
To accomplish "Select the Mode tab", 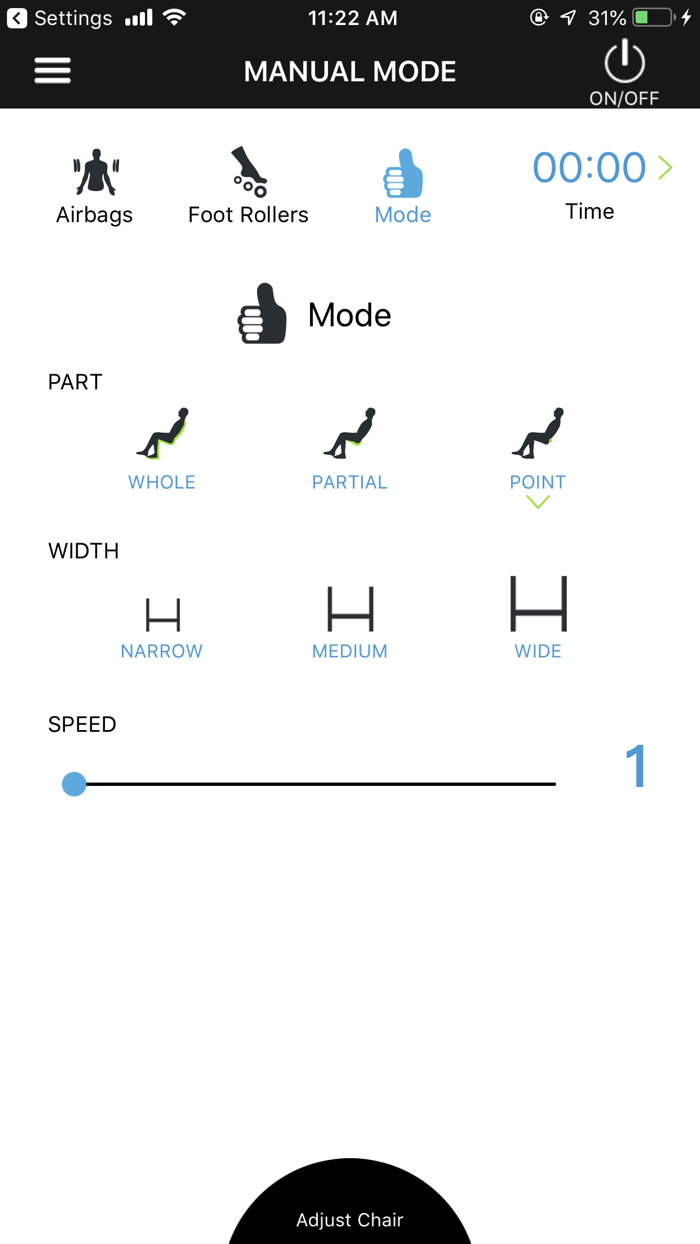I will [x=403, y=187].
